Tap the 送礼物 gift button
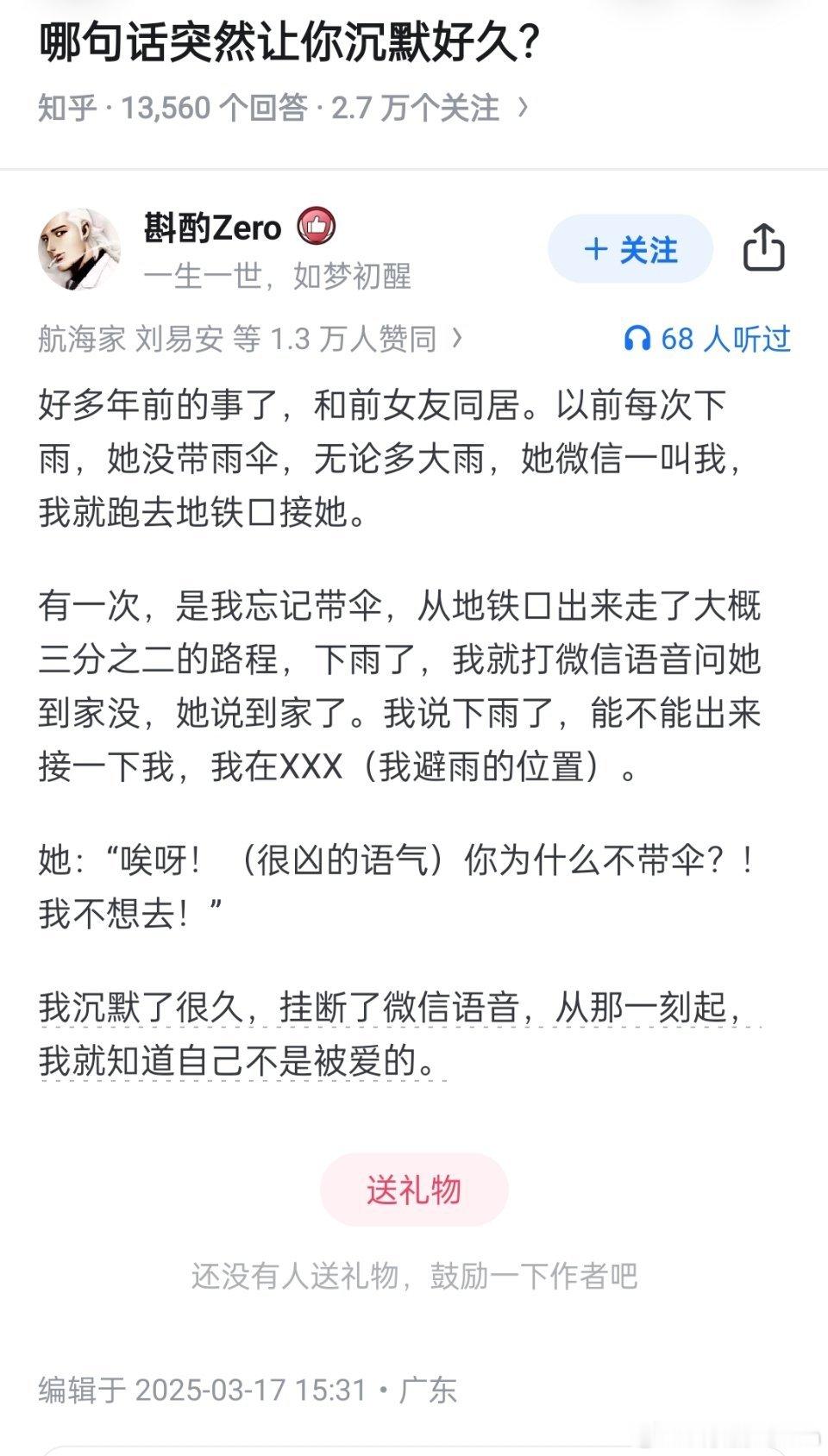The height and width of the screenshot is (1456, 828). click(414, 1189)
